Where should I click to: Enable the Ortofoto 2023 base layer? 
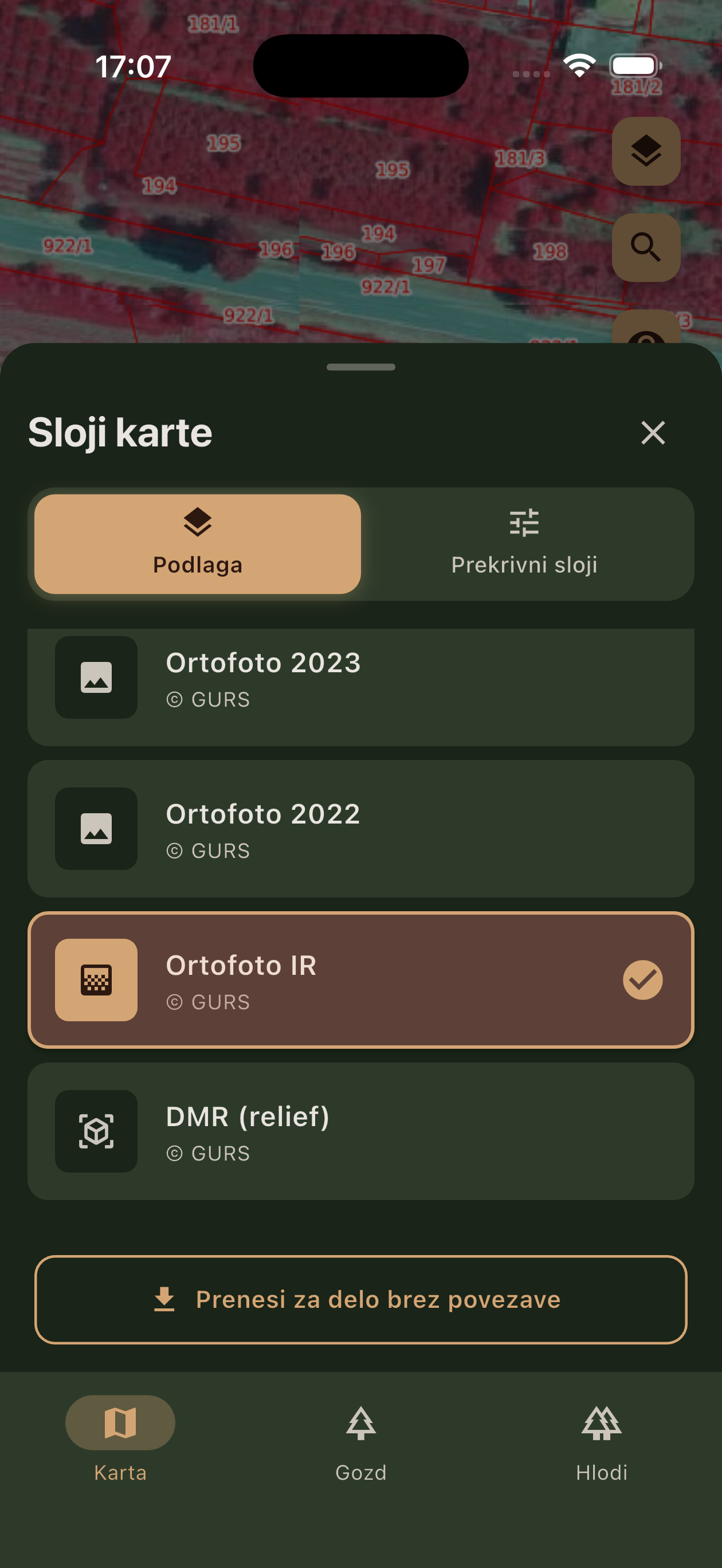(x=361, y=677)
